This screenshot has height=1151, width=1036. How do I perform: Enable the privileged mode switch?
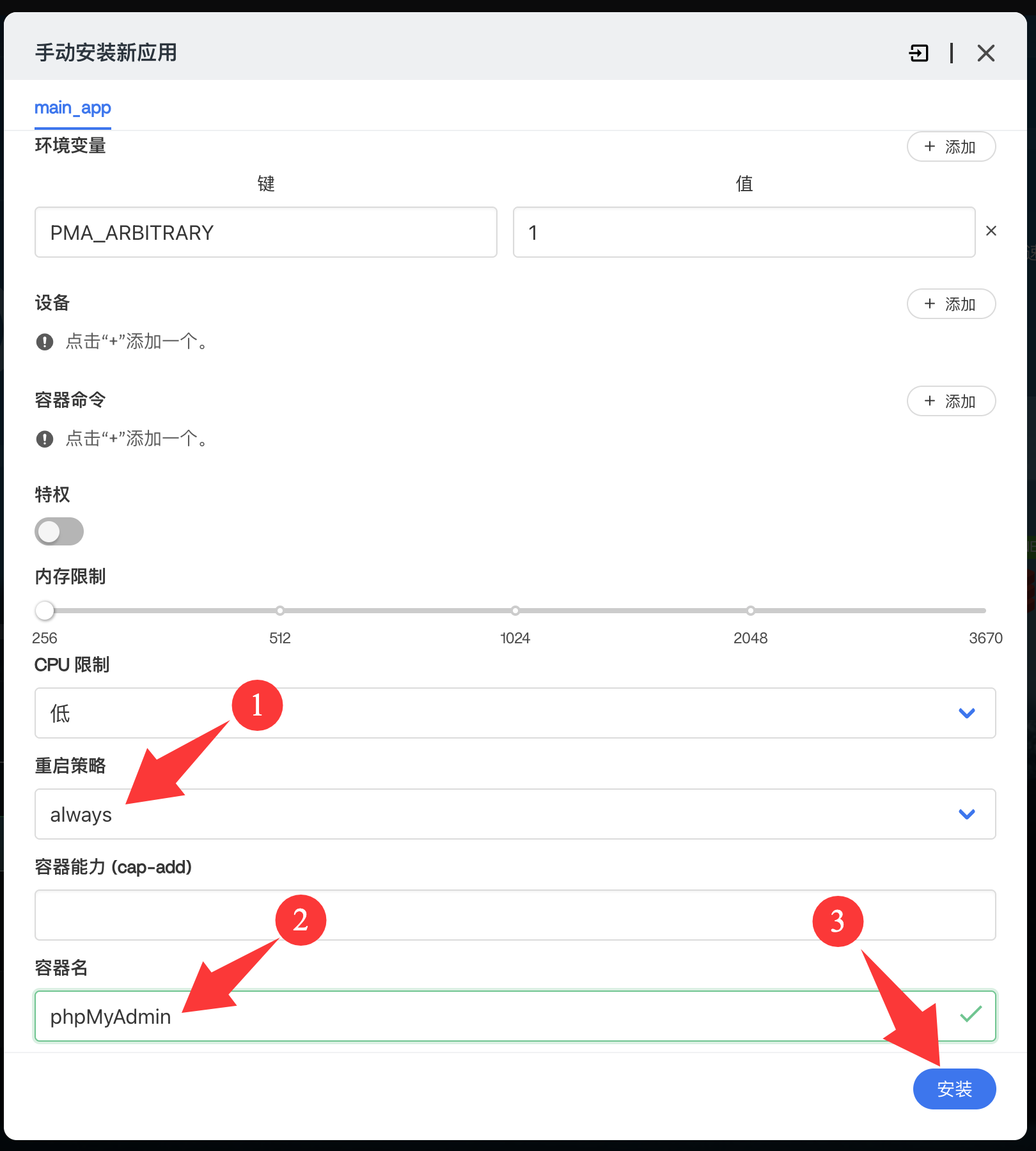click(59, 531)
